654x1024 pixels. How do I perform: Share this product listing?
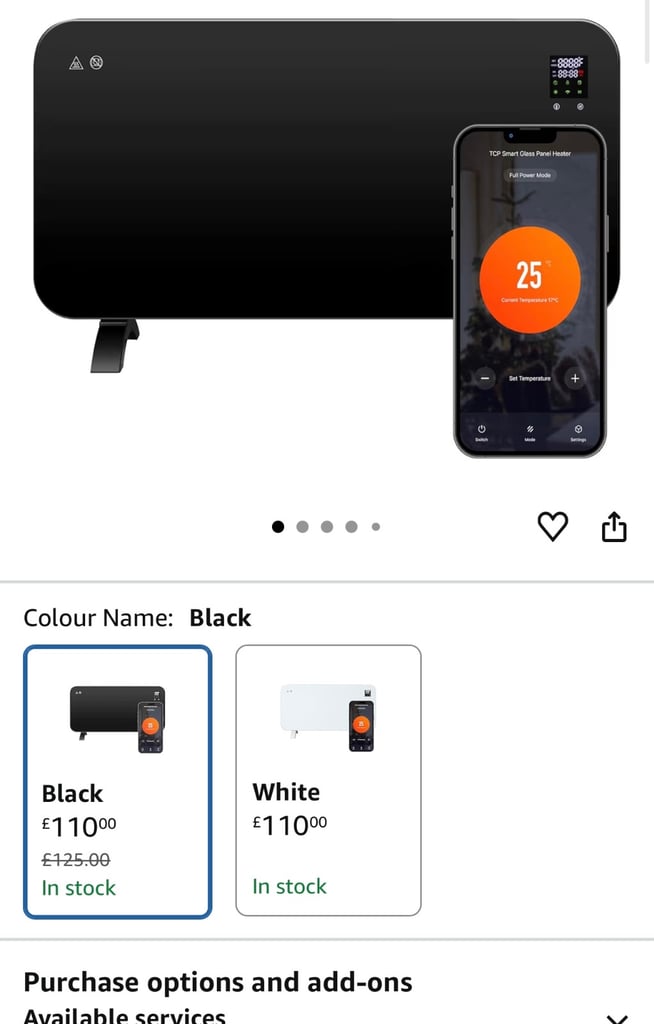pyautogui.click(x=614, y=526)
